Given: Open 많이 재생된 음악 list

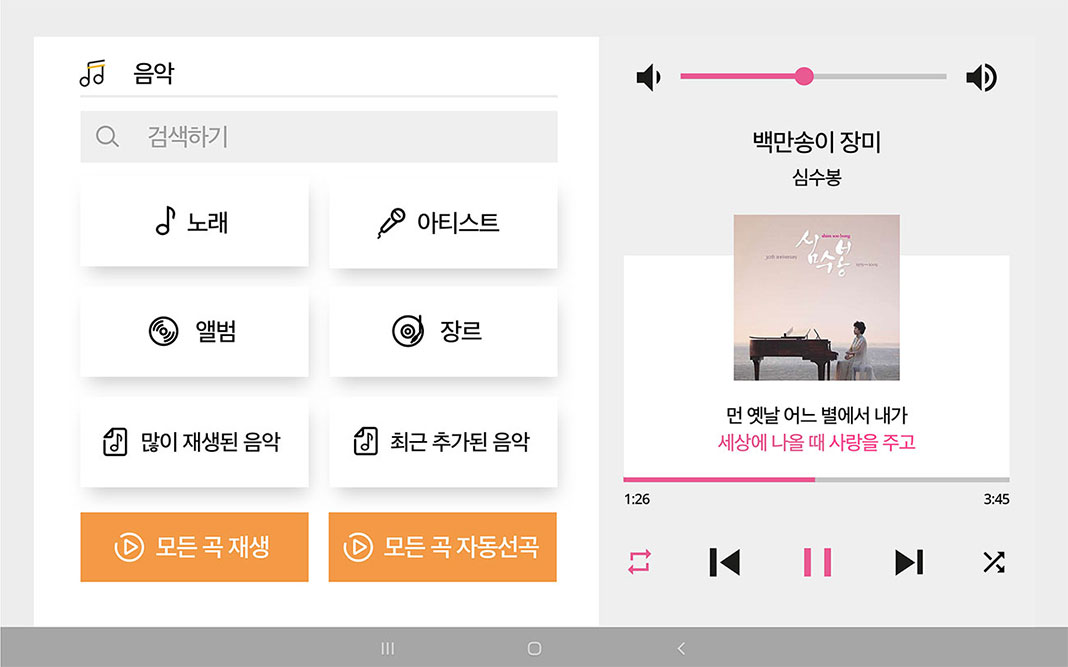Looking at the screenshot, I should pos(194,442).
